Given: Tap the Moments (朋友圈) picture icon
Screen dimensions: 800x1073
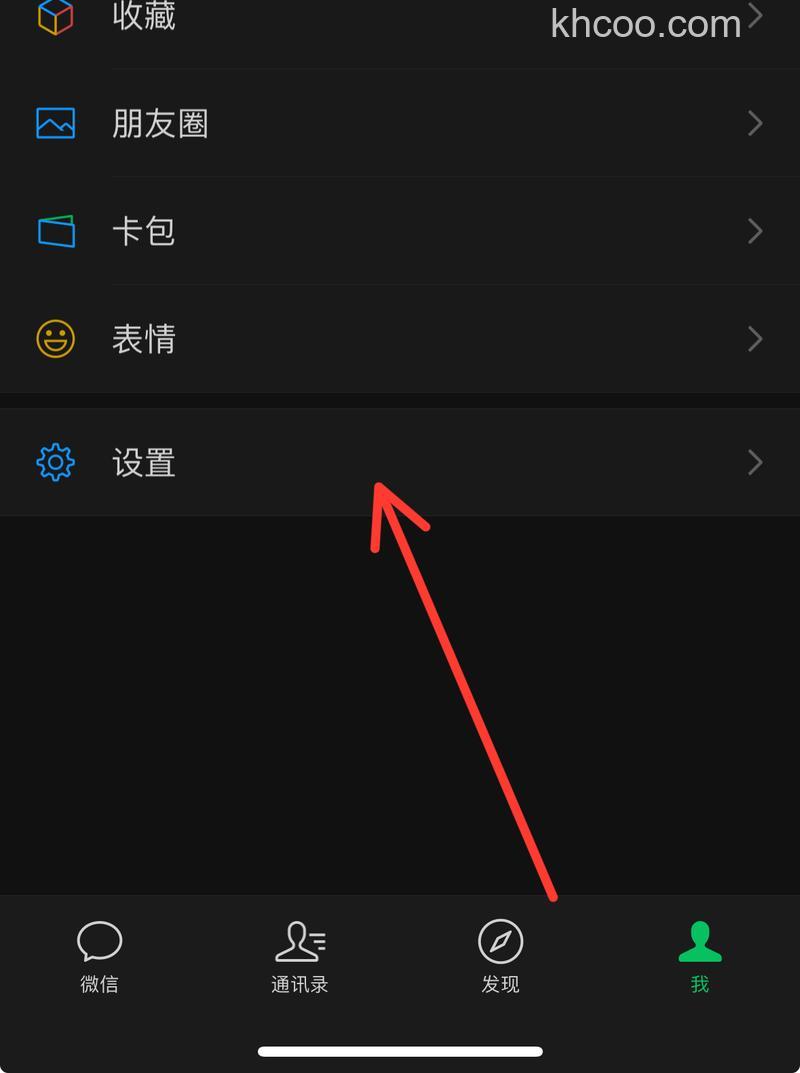Looking at the screenshot, I should (55, 123).
